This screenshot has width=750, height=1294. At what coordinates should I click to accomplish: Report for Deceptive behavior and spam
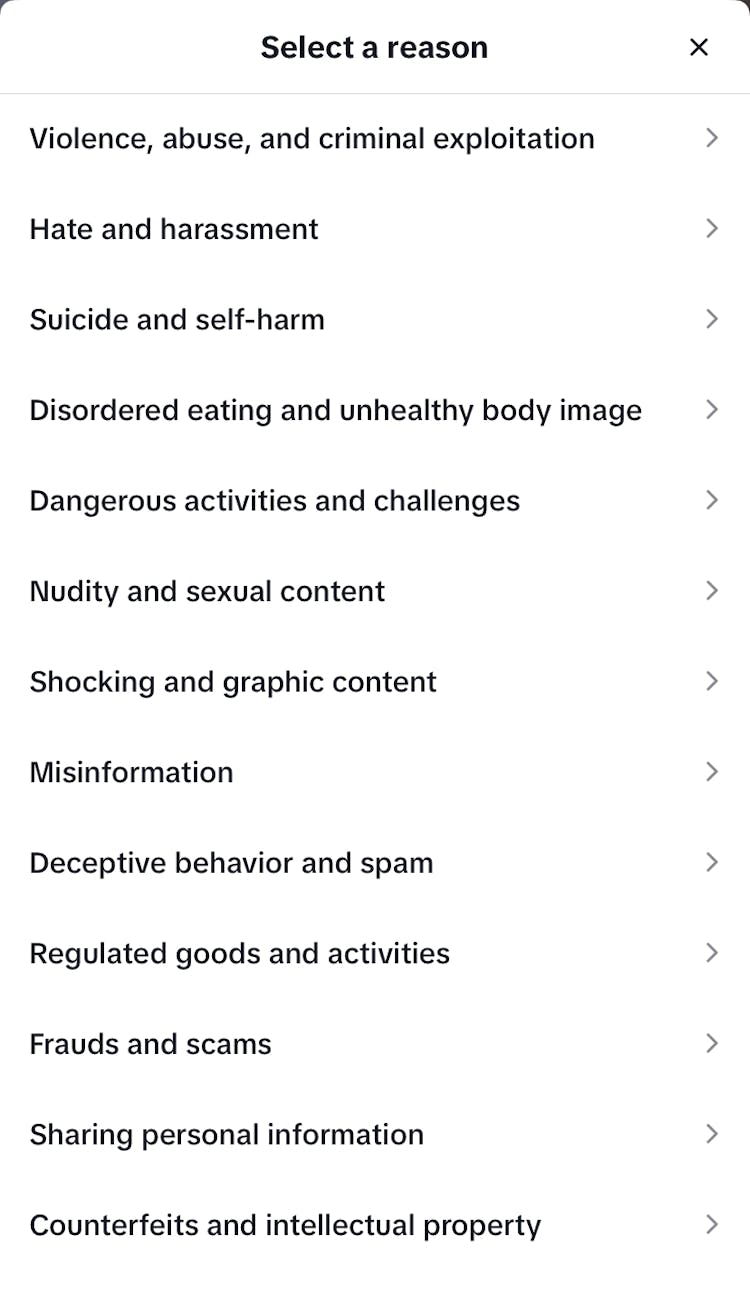[231, 862]
